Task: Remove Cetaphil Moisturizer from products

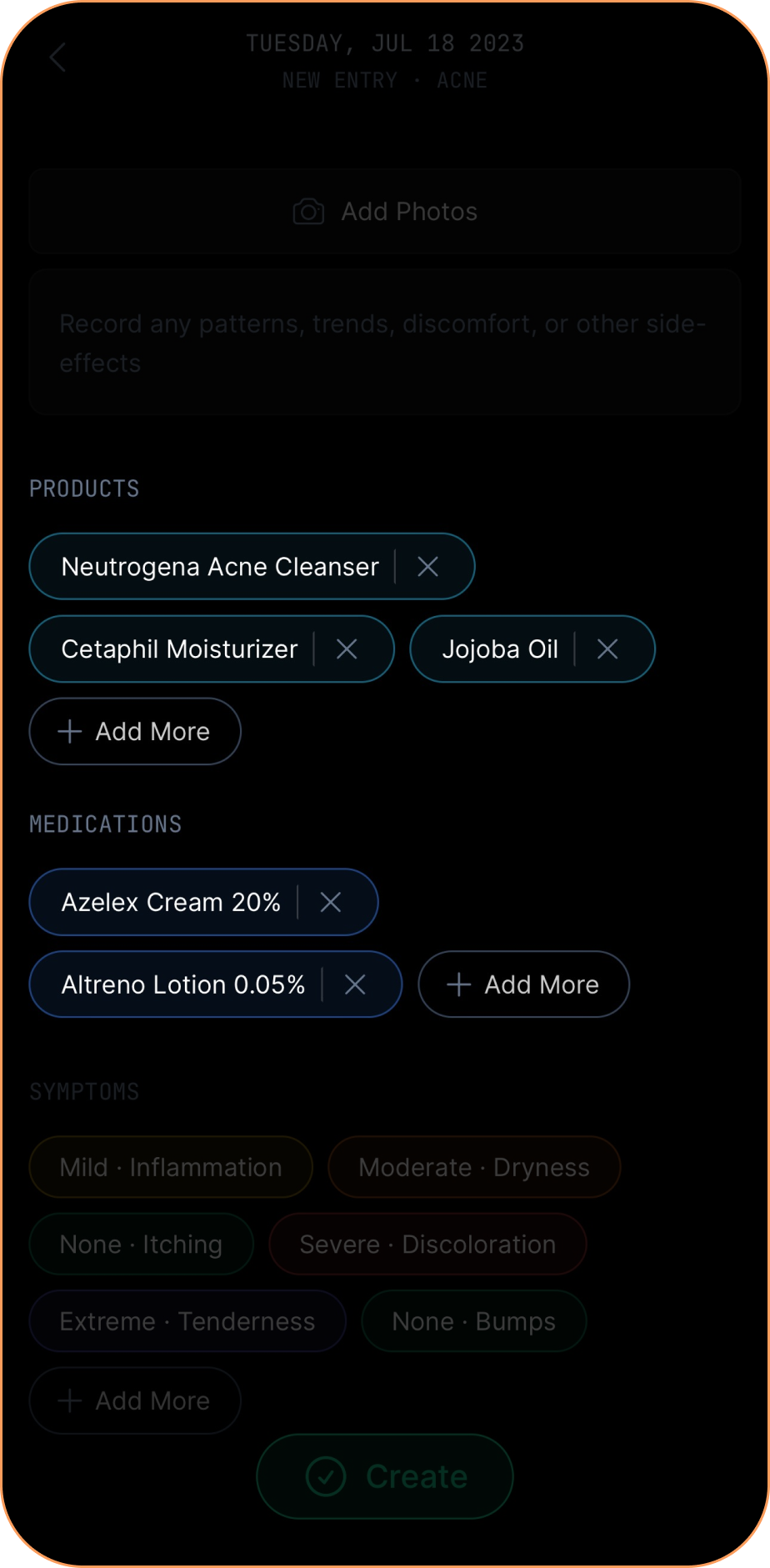Action: 347,649
